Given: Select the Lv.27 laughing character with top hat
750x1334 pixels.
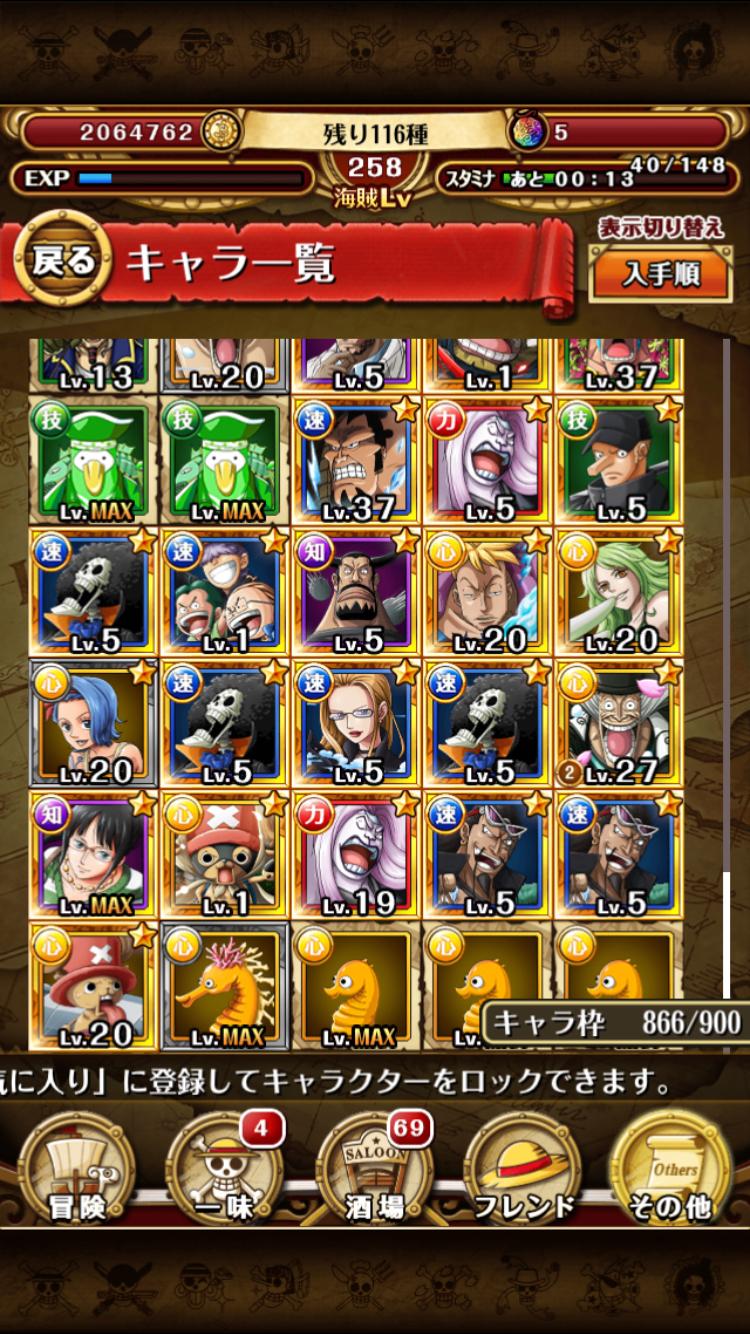Looking at the screenshot, I should (617, 724).
